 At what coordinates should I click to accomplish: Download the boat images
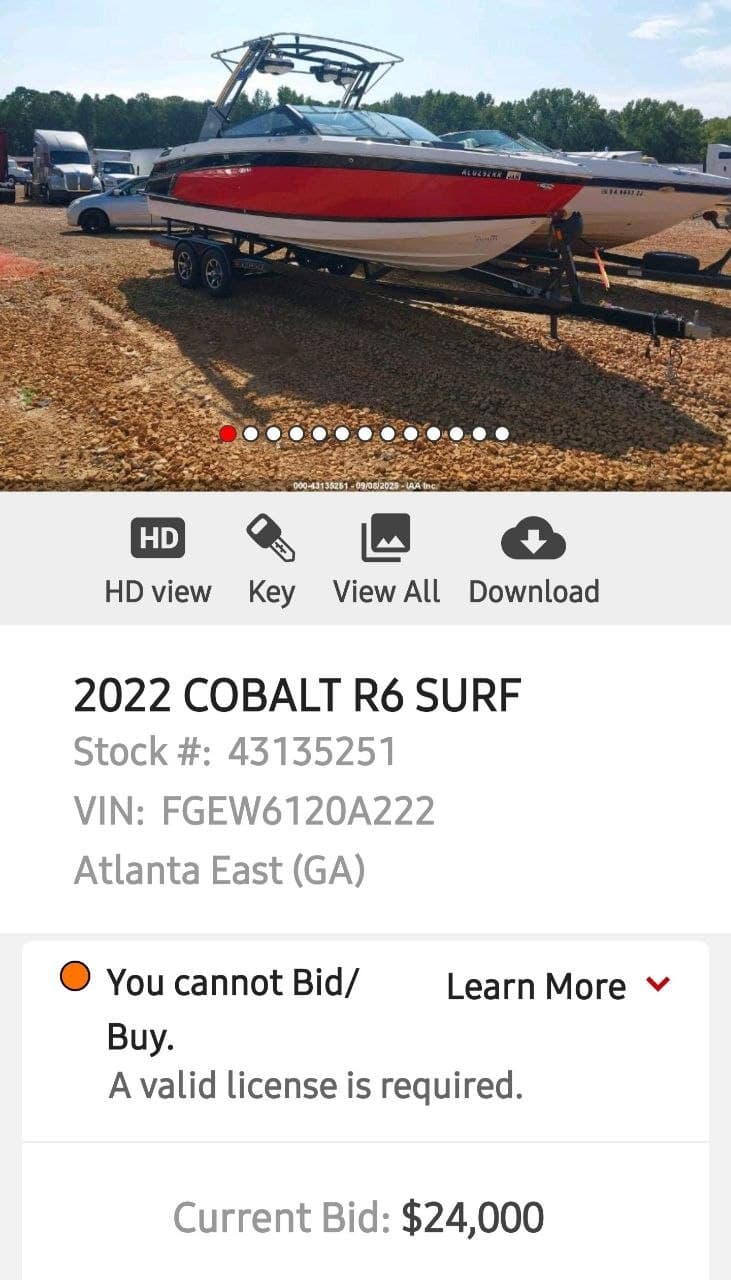pyautogui.click(x=533, y=560)
